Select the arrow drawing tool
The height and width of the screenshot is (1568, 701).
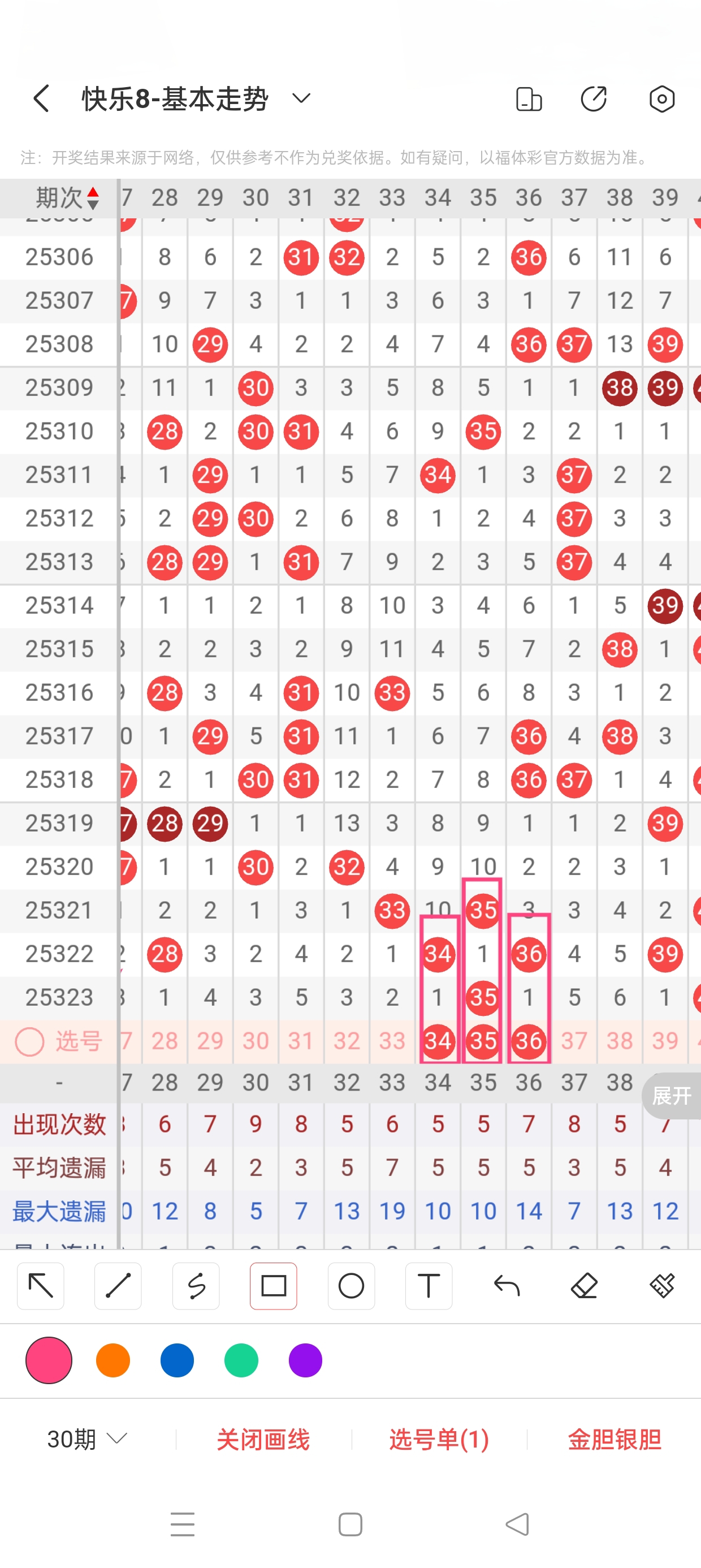tap(41, 1286)
